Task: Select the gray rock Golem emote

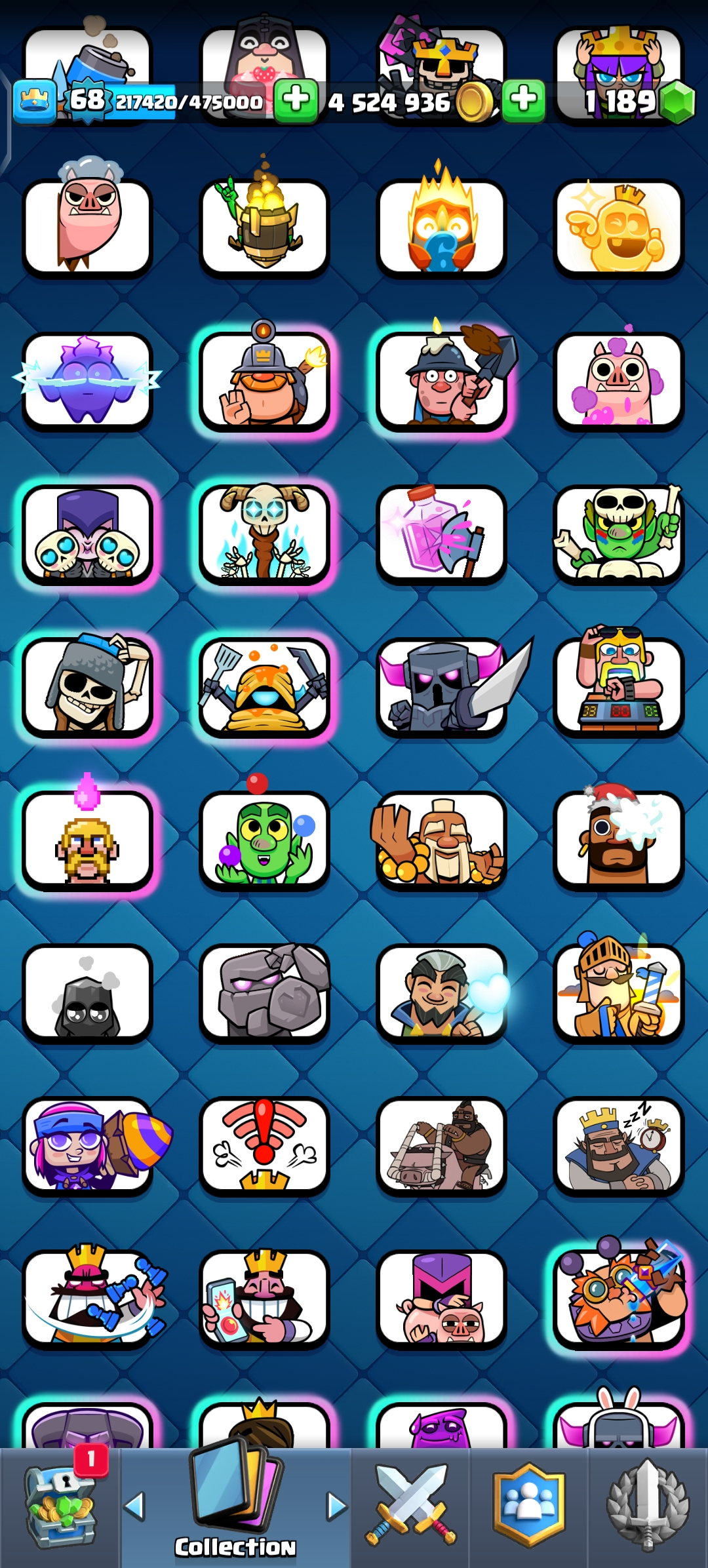Action: point(264,992)
